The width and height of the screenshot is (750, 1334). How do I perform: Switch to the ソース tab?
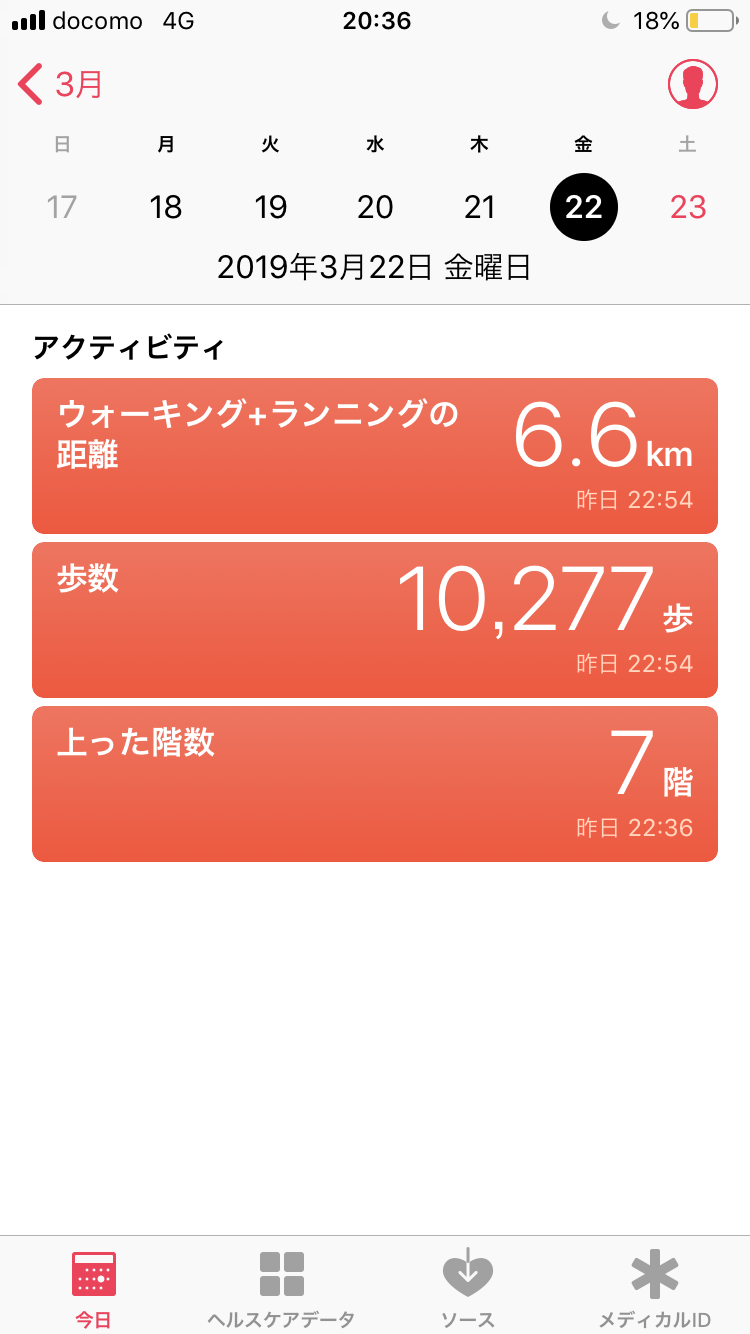[x=468, y=1288]
